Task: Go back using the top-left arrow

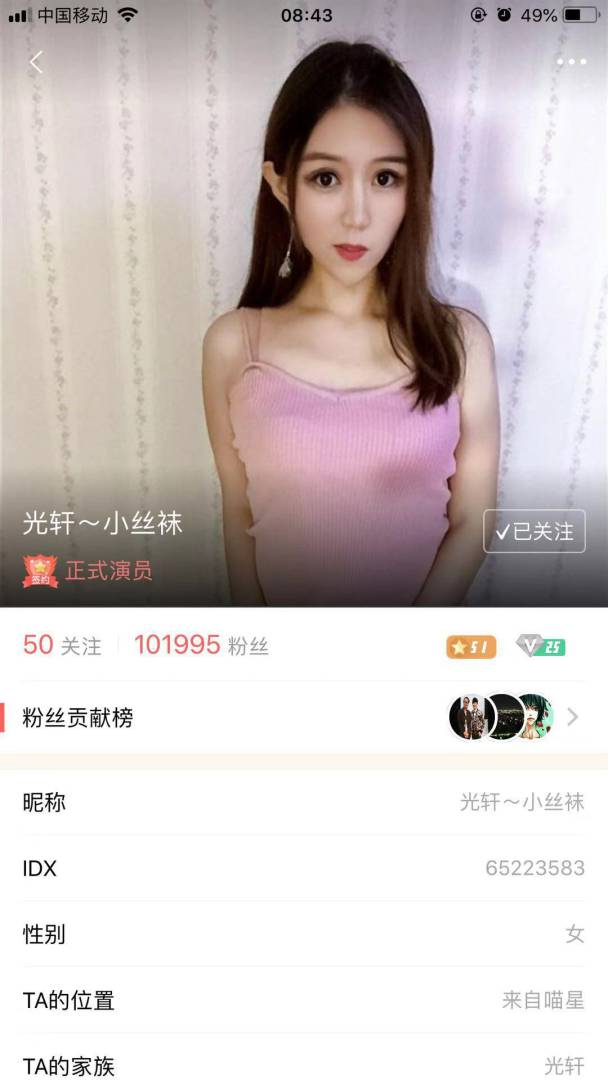Action: point(36,62)
